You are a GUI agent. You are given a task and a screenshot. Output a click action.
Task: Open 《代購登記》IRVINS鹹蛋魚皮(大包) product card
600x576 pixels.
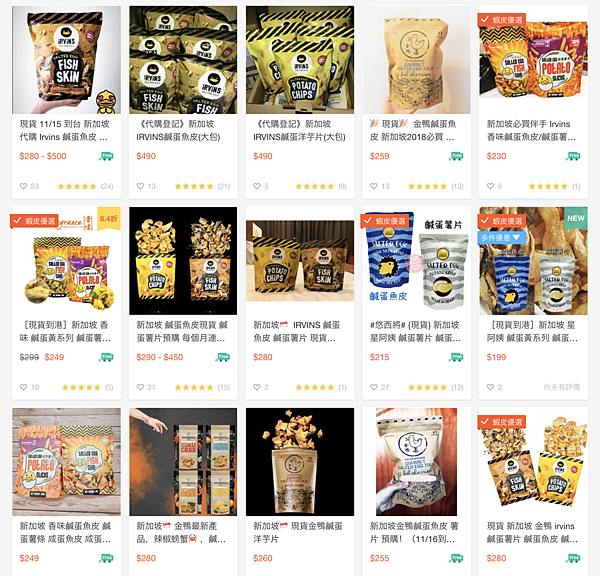183,60
